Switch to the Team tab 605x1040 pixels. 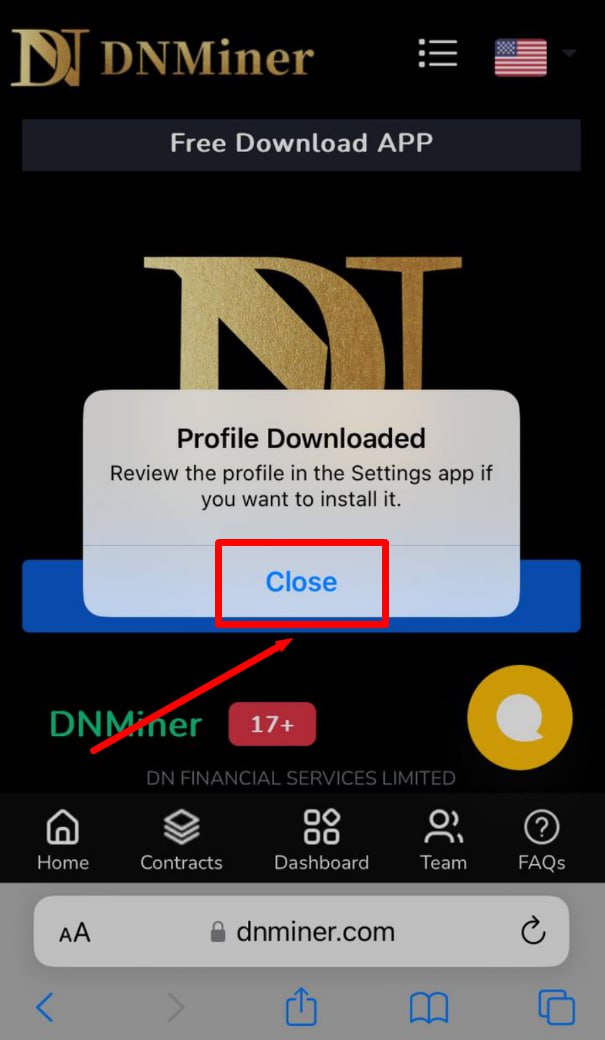click(443, 840)
